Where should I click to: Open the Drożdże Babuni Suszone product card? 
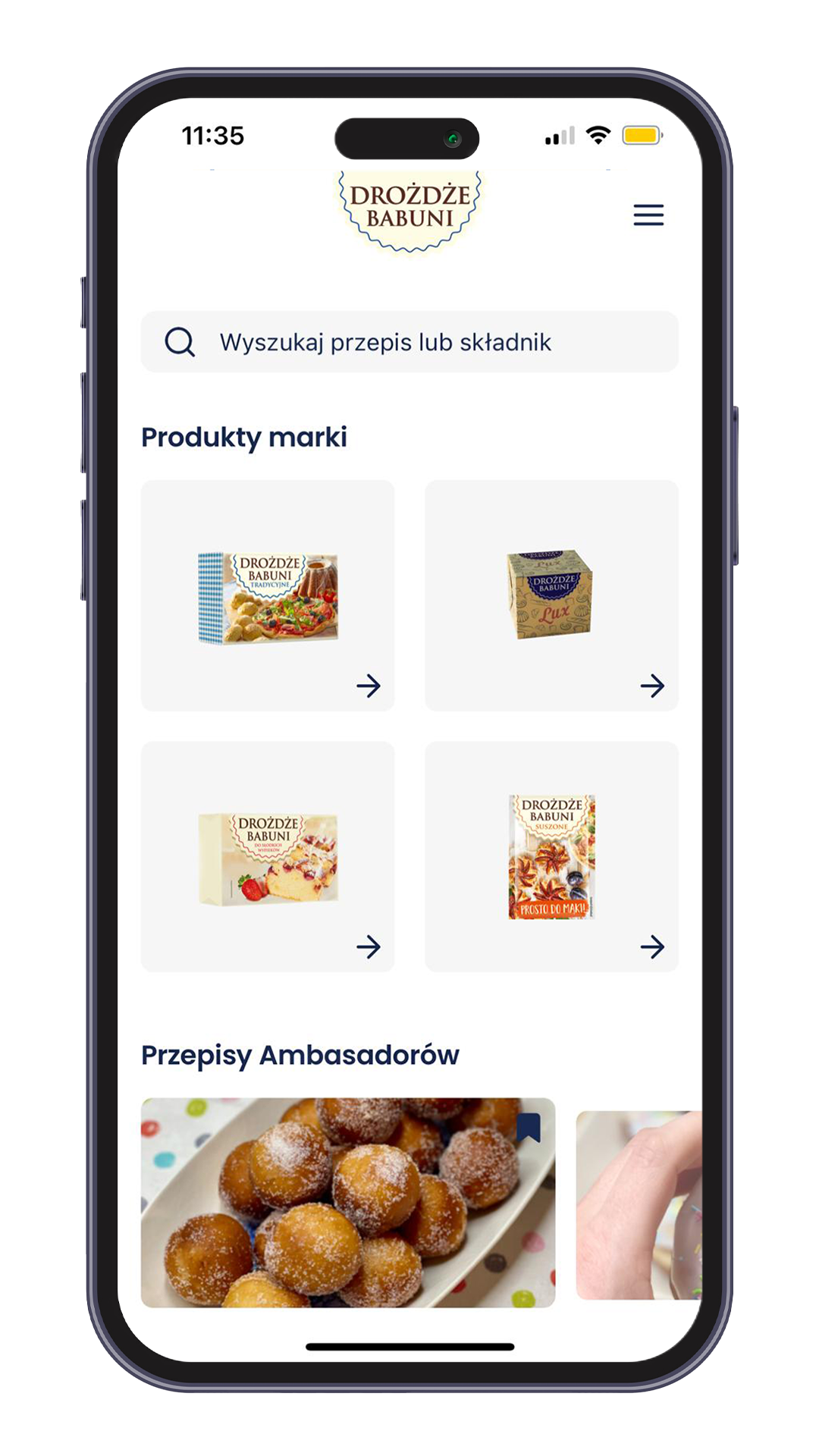(x=551, y=857)
